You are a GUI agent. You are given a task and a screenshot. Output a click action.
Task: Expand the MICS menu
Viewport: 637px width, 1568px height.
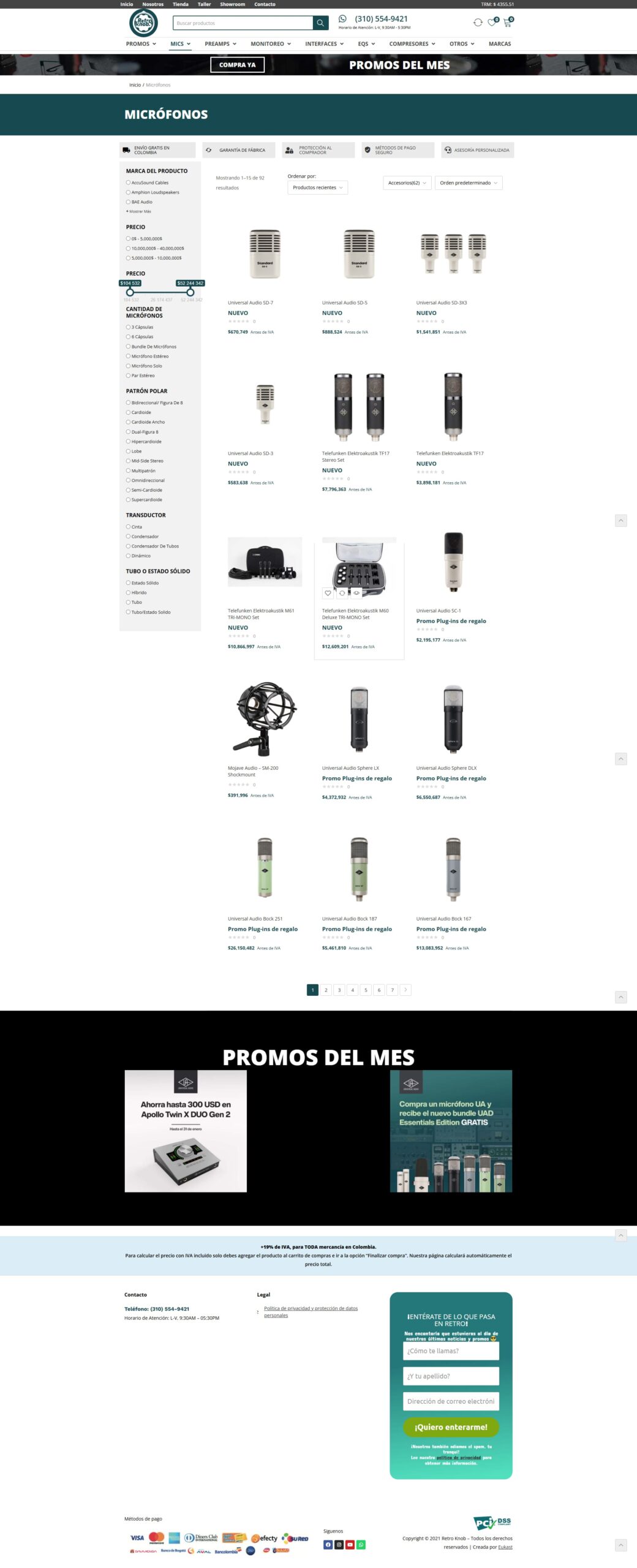[180, 44]
